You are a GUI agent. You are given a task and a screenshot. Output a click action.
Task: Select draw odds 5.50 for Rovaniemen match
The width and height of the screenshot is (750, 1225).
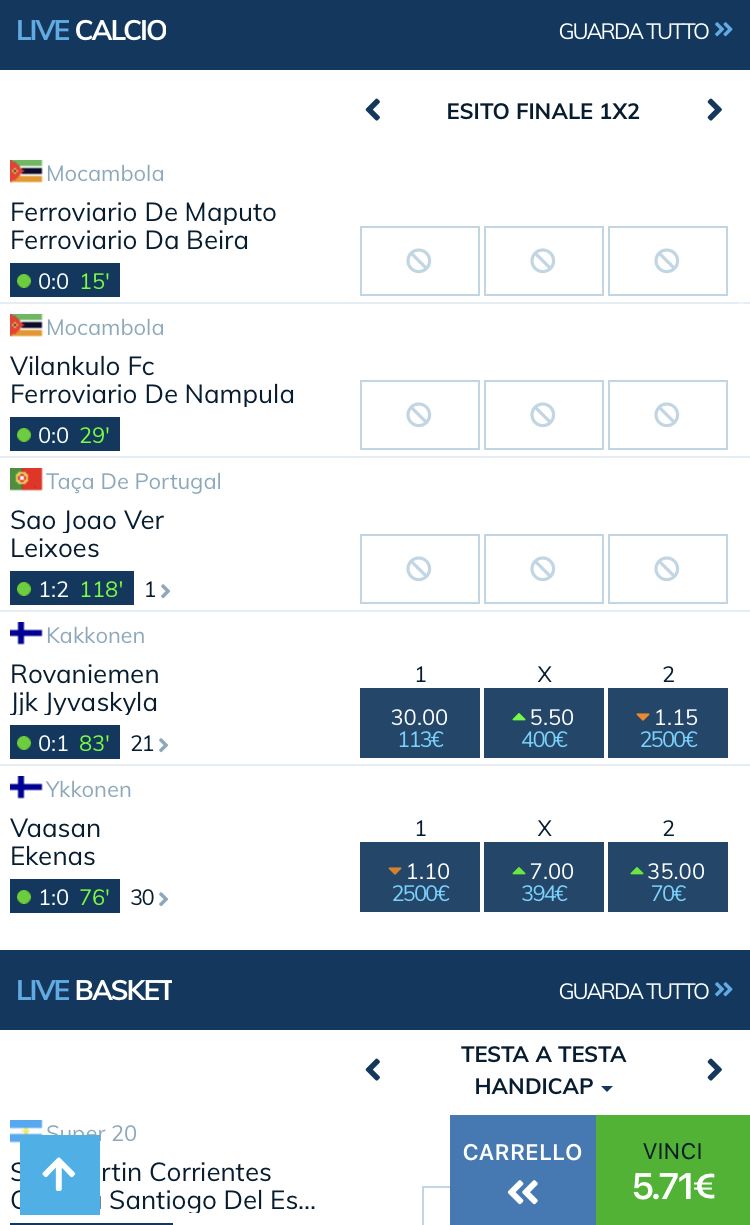pyautogui.click(x=544, y=723)
